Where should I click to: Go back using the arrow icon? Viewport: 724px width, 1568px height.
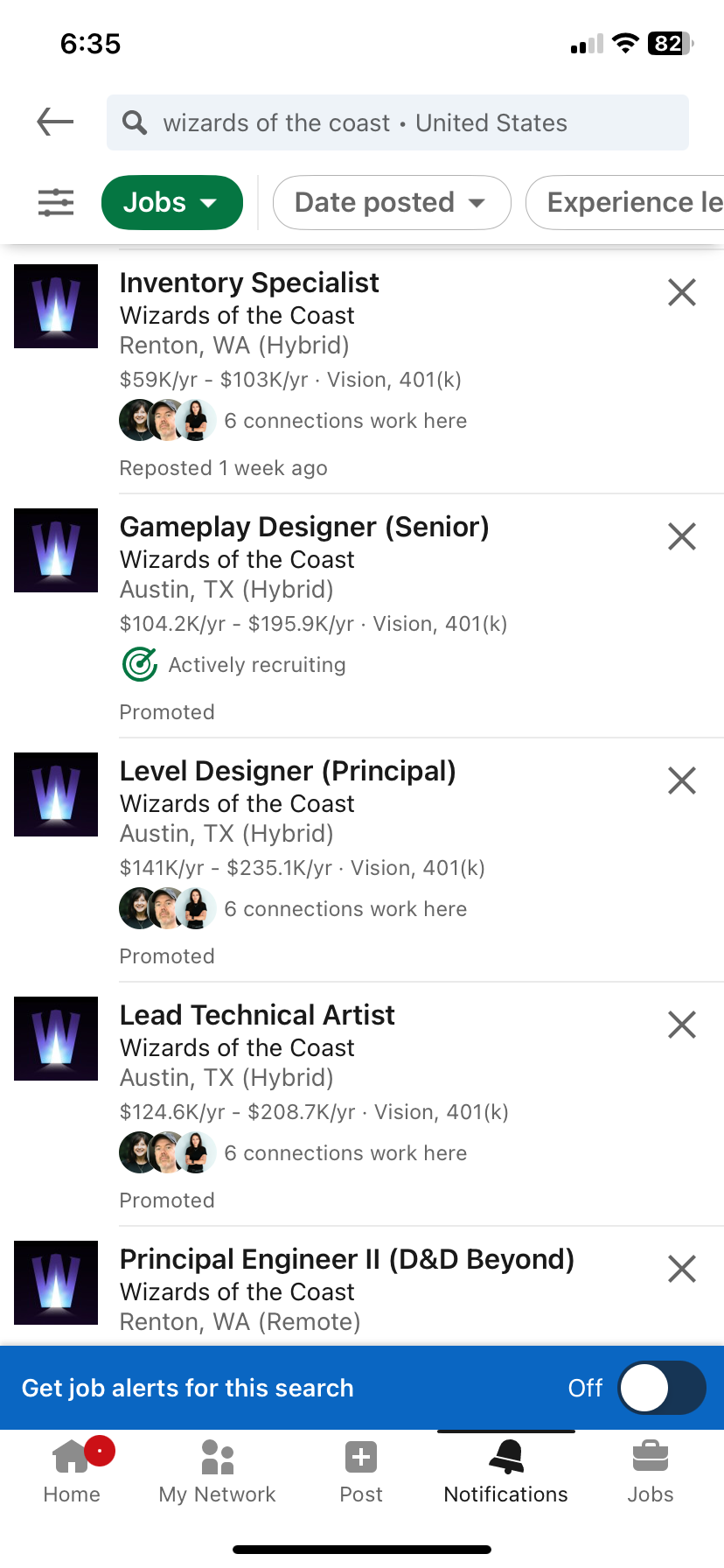55,122
